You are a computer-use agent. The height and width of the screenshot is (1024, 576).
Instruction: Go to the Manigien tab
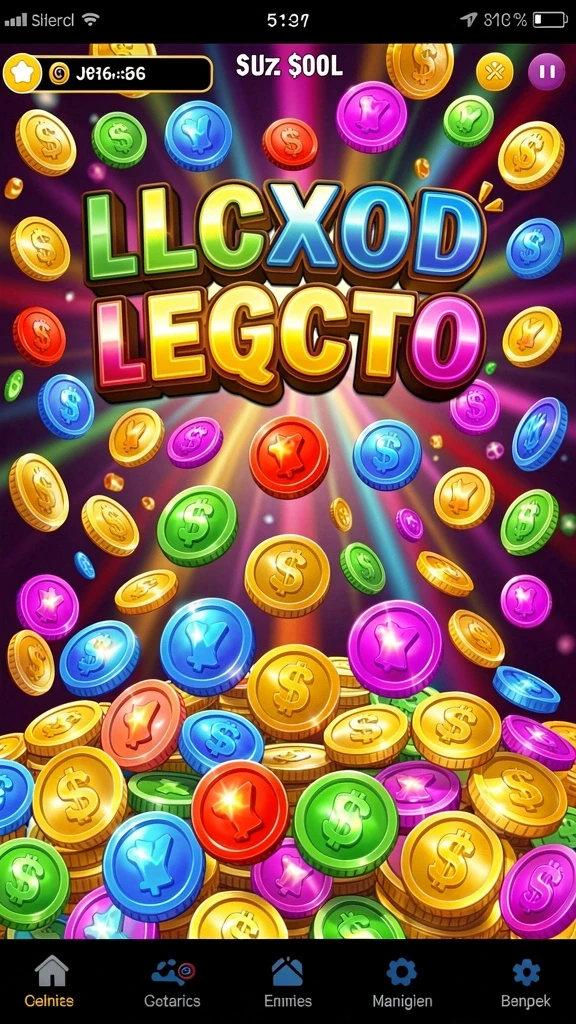[x=402, y=981]
